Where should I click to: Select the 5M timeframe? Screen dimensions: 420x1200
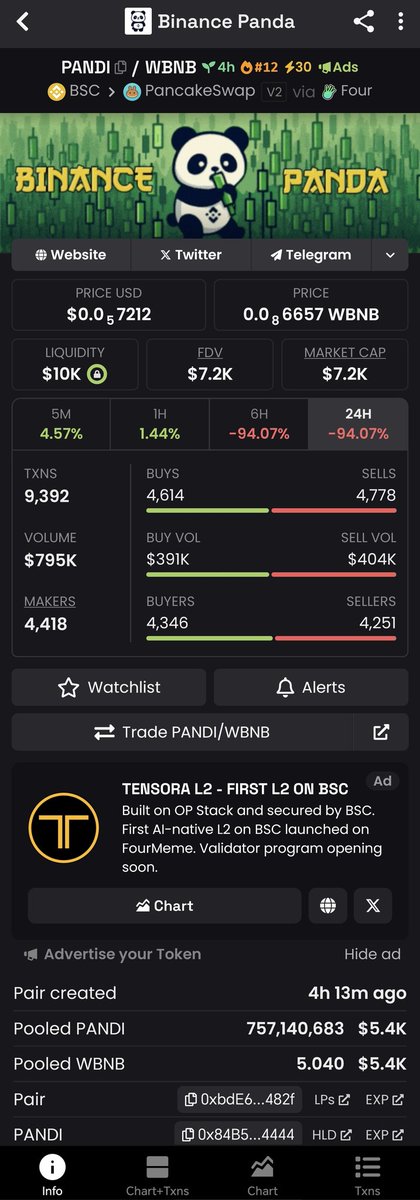click(x=61, y=425)
